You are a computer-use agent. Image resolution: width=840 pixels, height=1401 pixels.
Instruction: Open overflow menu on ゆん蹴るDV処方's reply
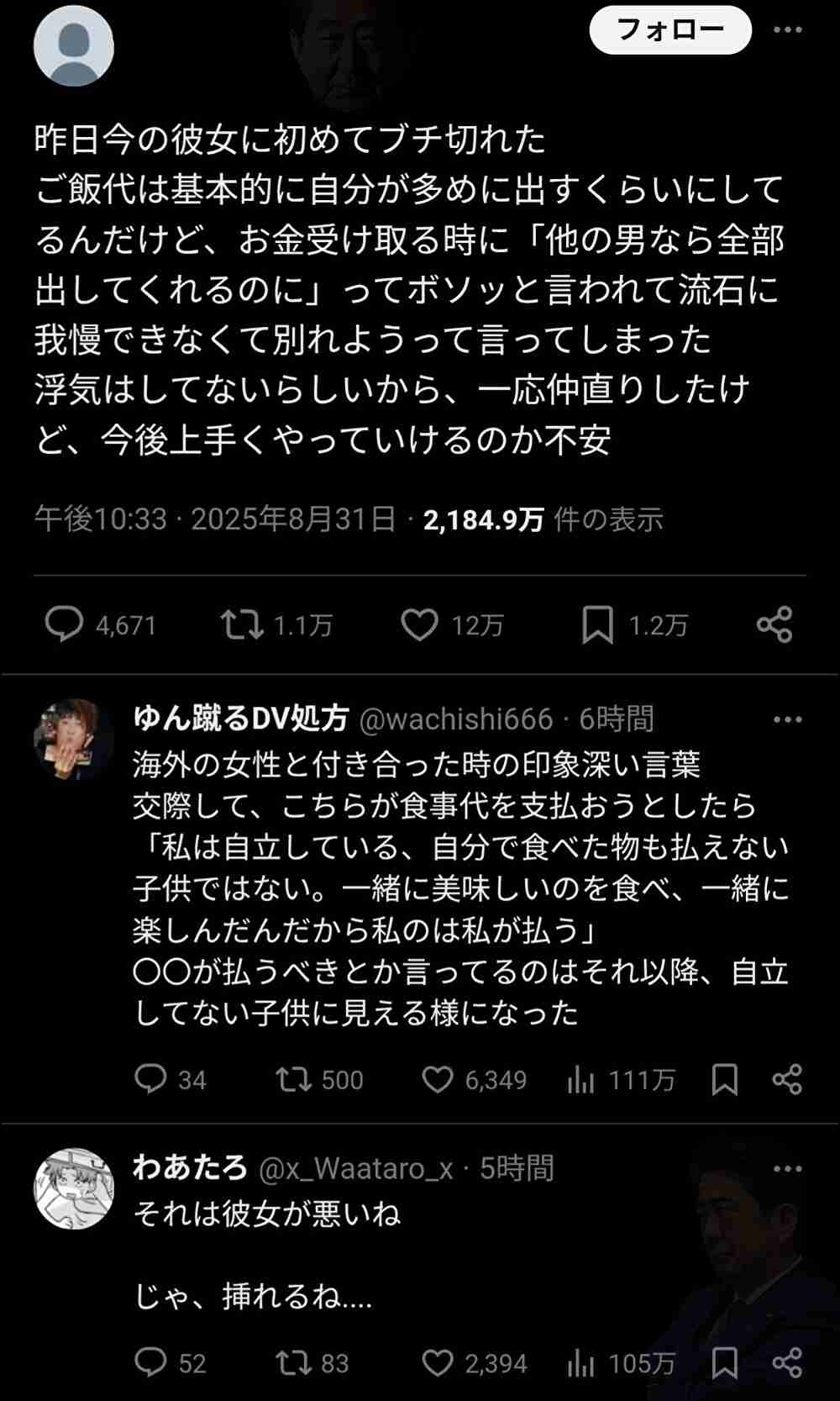787,719
